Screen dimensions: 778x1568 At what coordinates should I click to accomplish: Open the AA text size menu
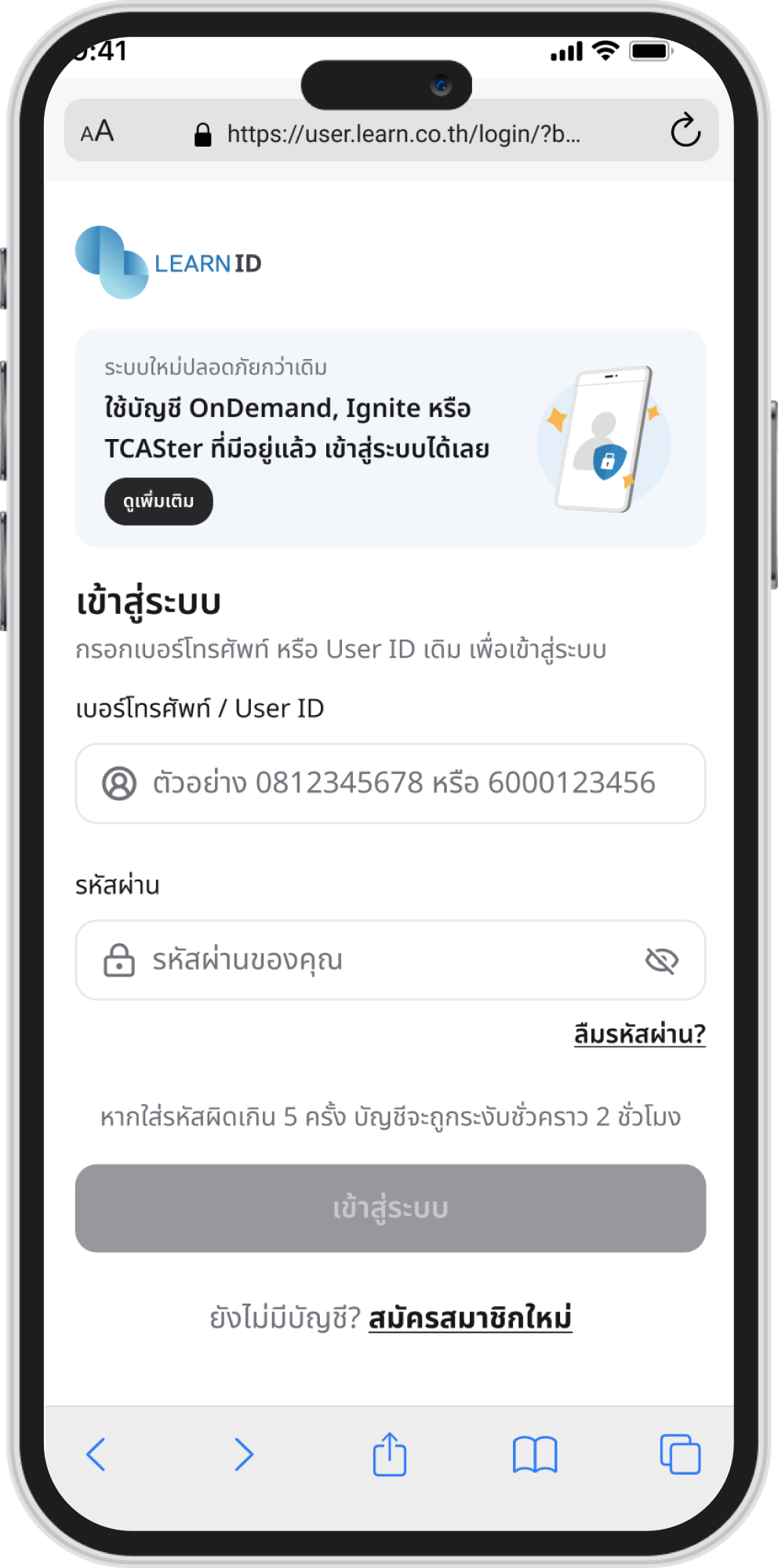(97, 132)
